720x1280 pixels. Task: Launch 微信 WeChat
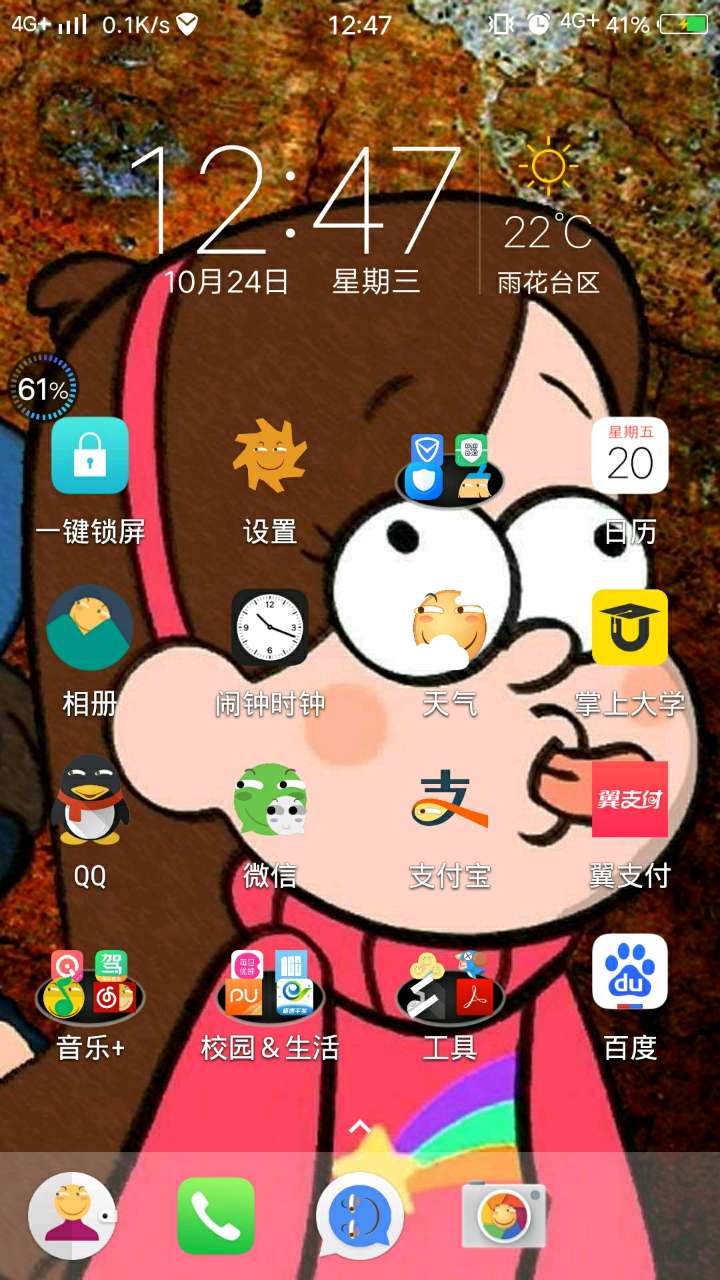pyautogui.click(x=270, y=800)
